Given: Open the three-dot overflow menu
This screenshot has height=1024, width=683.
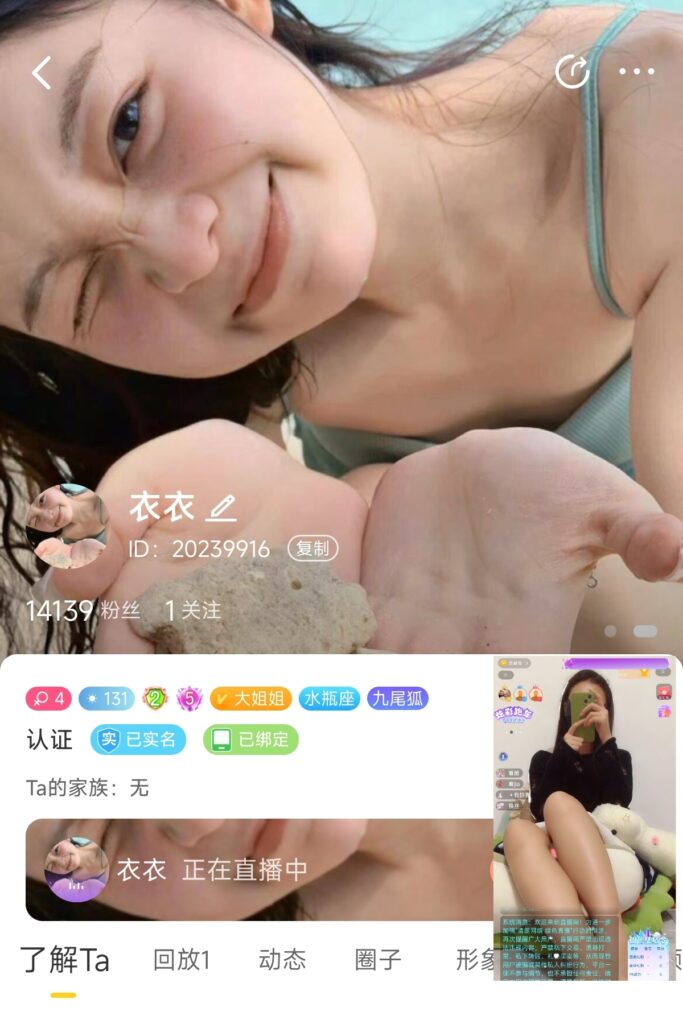Looking at the screenshot, I should tap(636, 71).
